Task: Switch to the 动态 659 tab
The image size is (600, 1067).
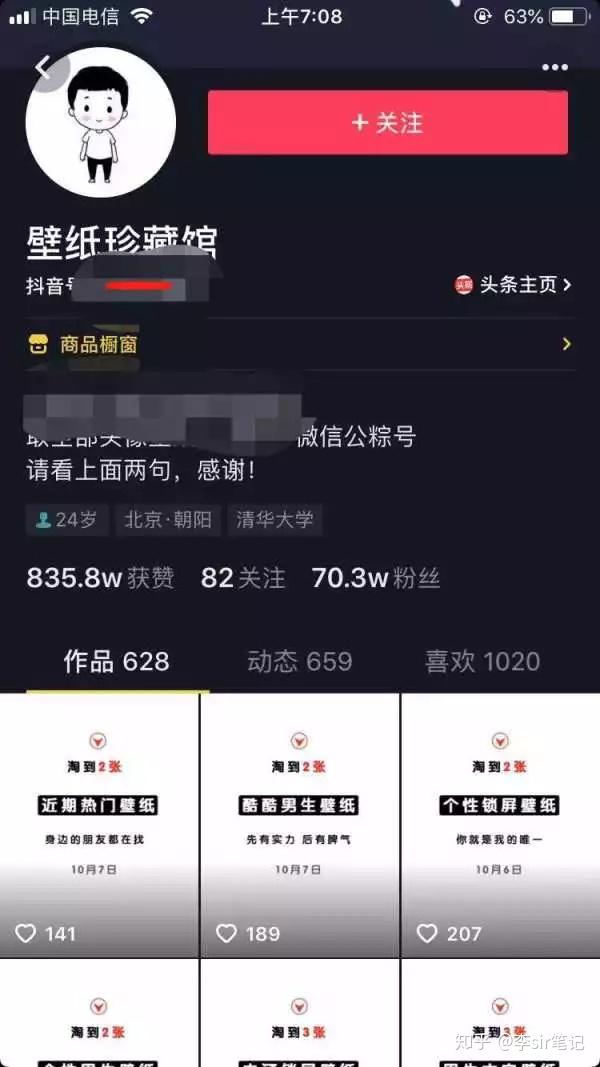Action: (x=299, y=661)
